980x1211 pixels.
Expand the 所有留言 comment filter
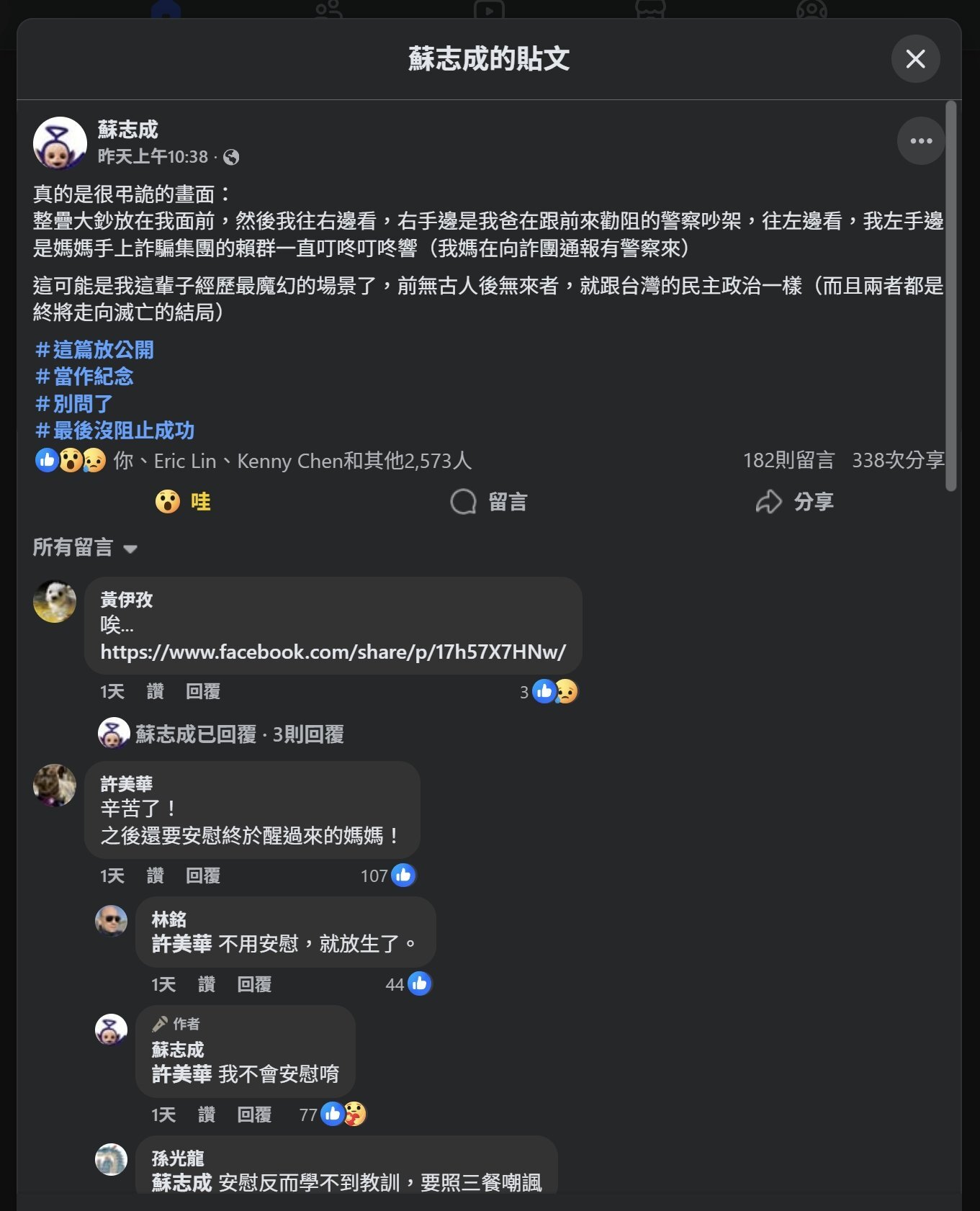85,548
